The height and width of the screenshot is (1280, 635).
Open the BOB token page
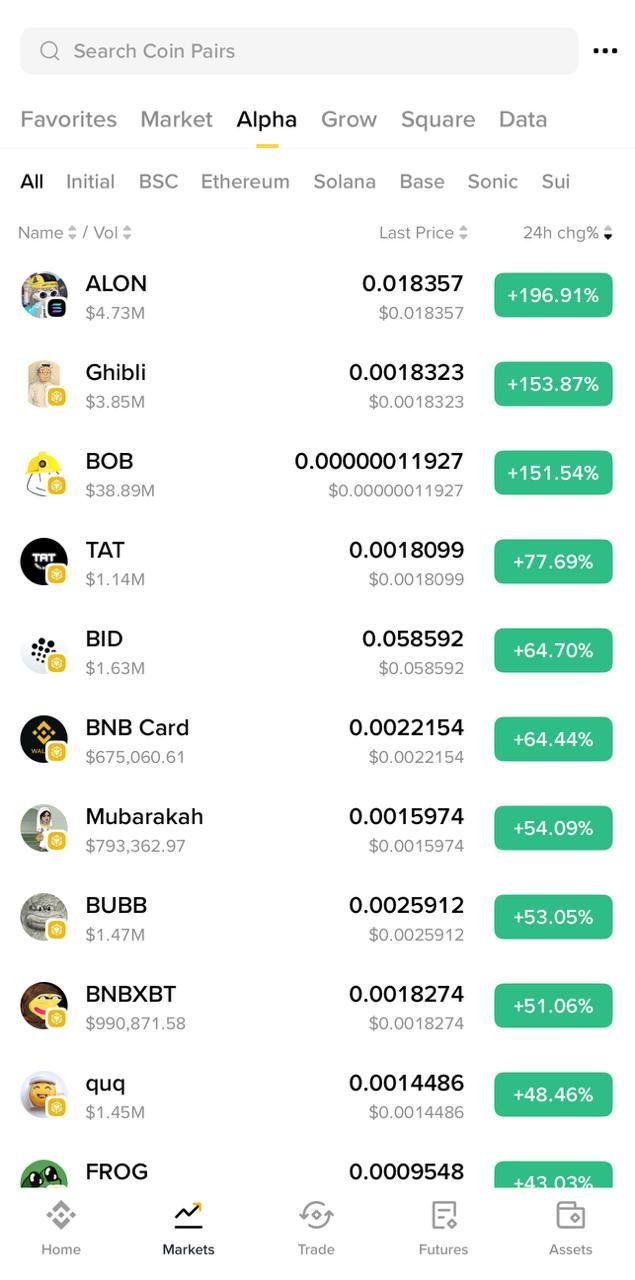[x=110, y=474]
